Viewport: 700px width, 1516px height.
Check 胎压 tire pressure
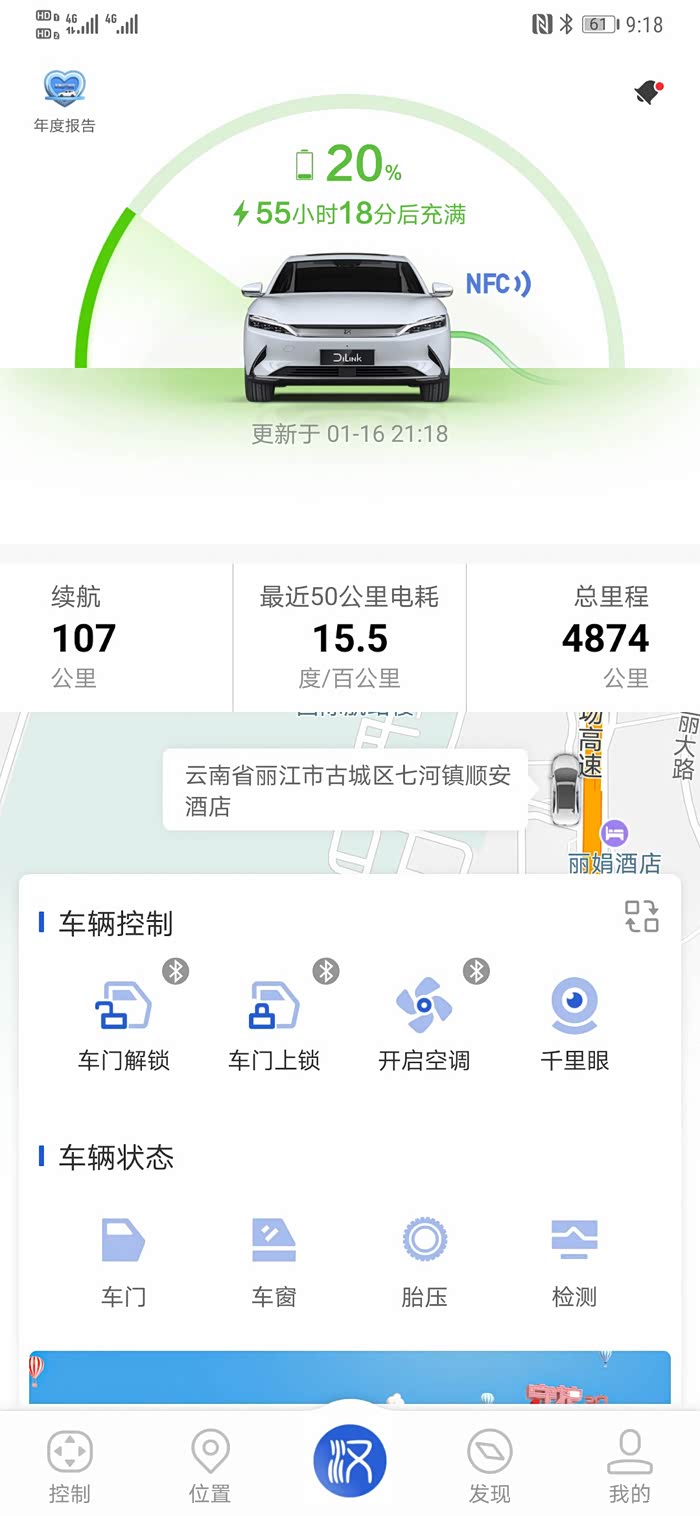click(x=424, y=1260)
